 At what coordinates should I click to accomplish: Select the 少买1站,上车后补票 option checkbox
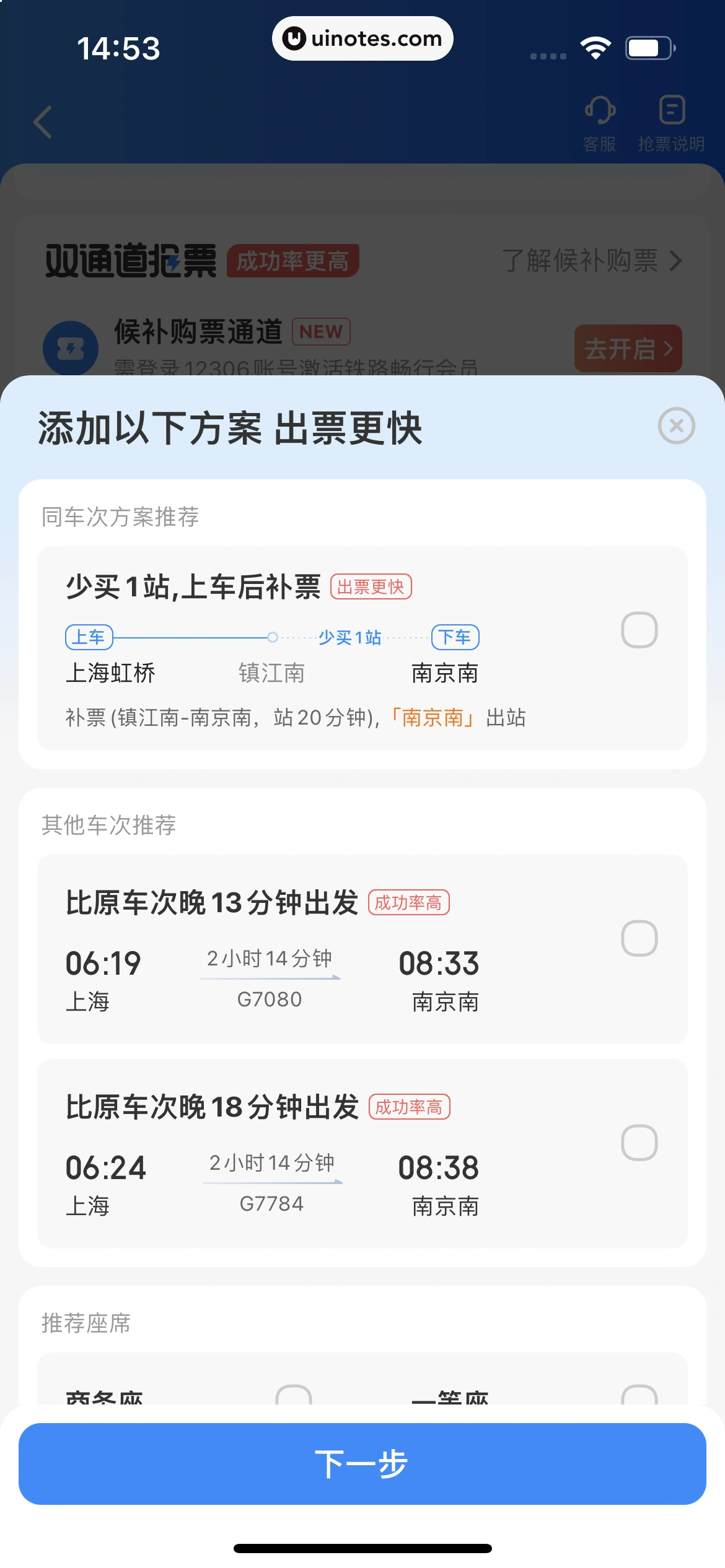pyautogui.click(x=639, y=630)
